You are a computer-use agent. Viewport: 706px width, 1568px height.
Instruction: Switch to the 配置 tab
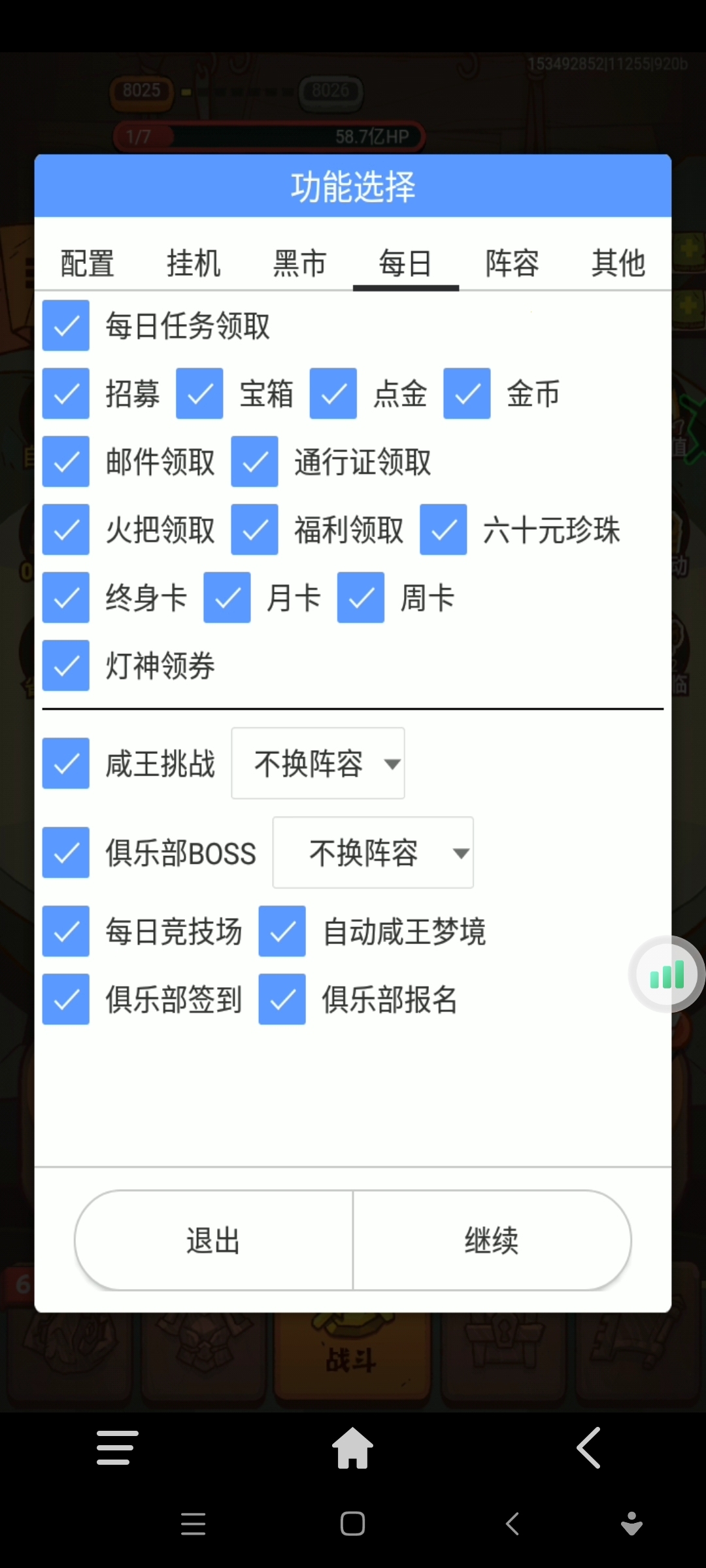[x=87, y=263]
